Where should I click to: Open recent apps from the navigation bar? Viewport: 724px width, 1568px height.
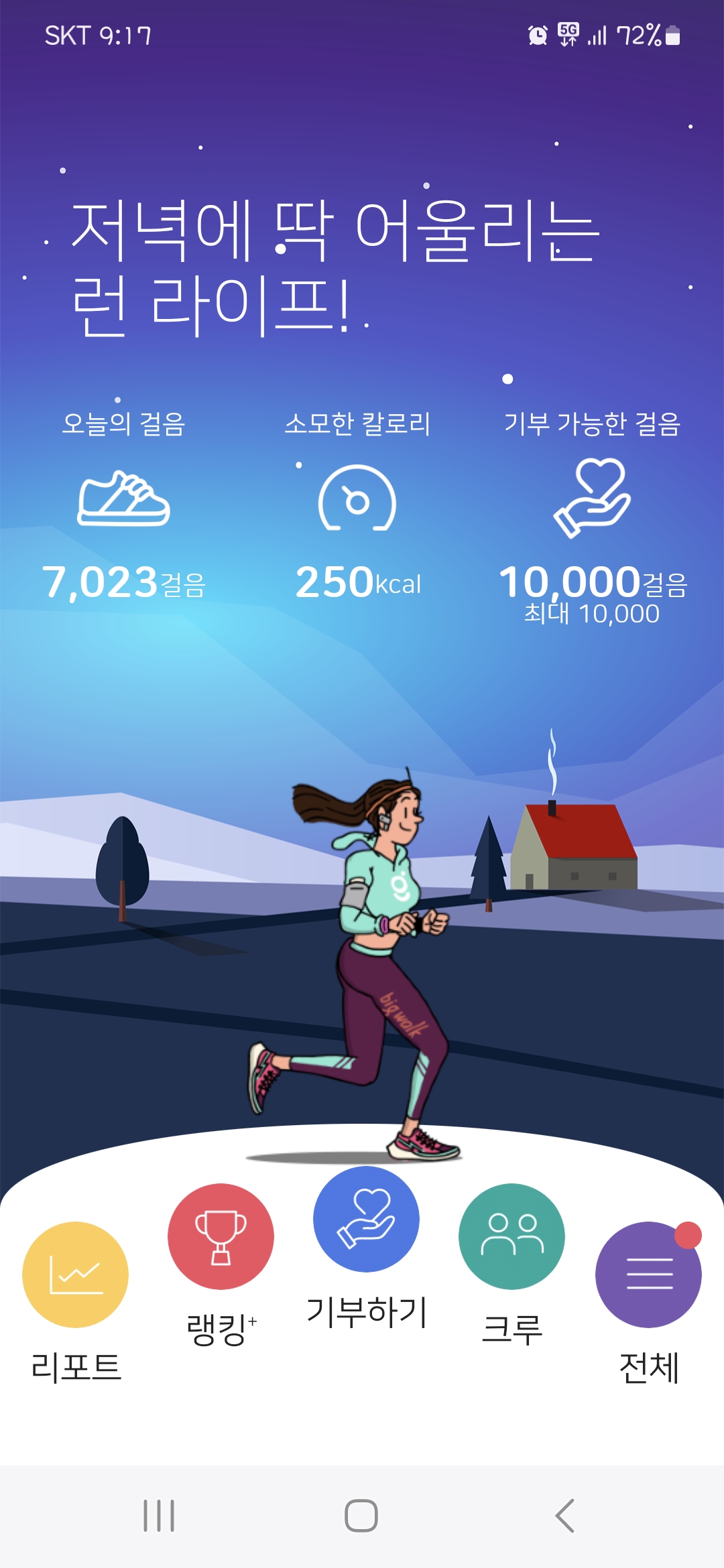tap(159, 1516)
